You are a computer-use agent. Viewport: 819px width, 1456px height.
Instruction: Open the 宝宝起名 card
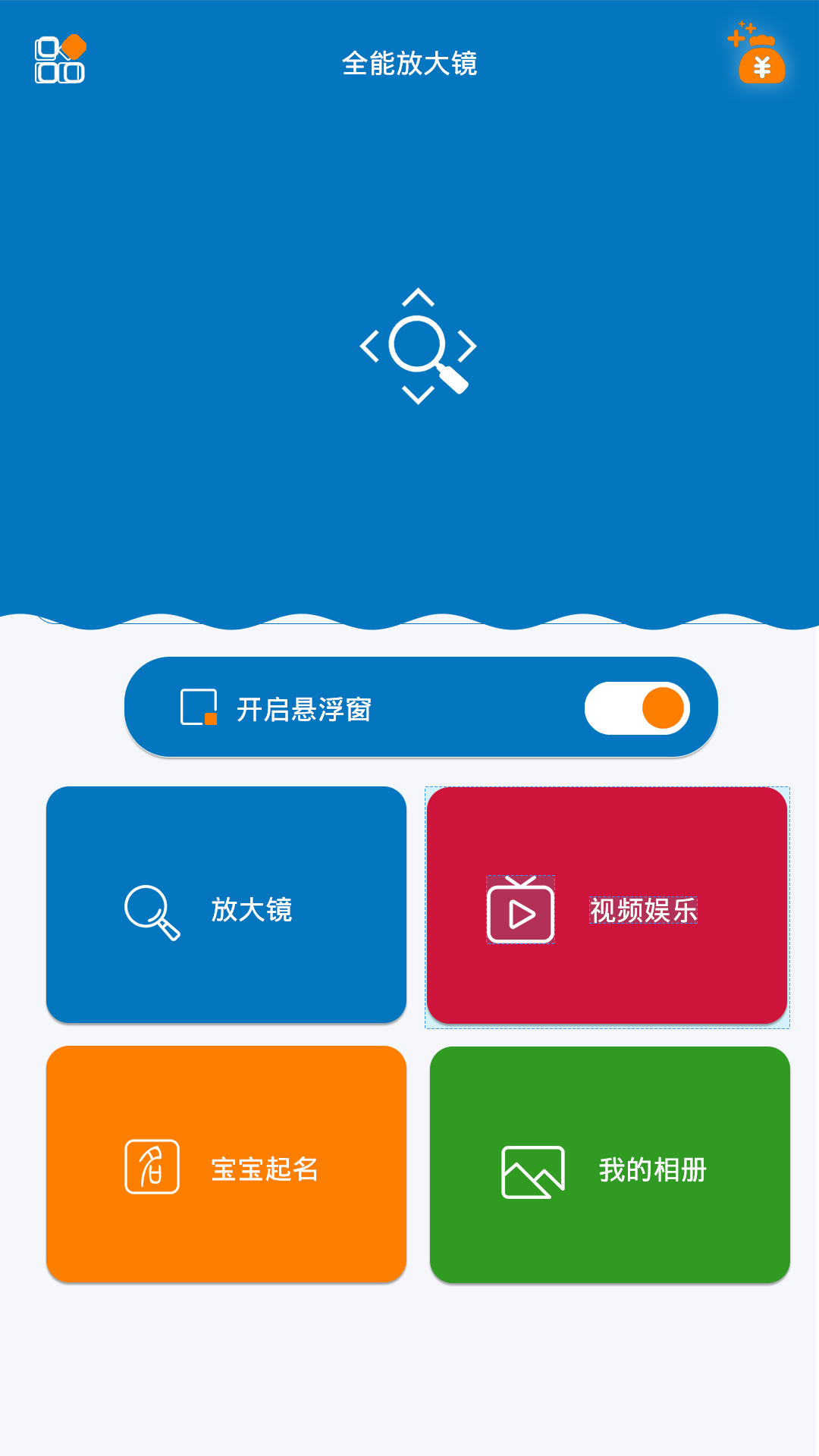click(x=226, y=1165)
